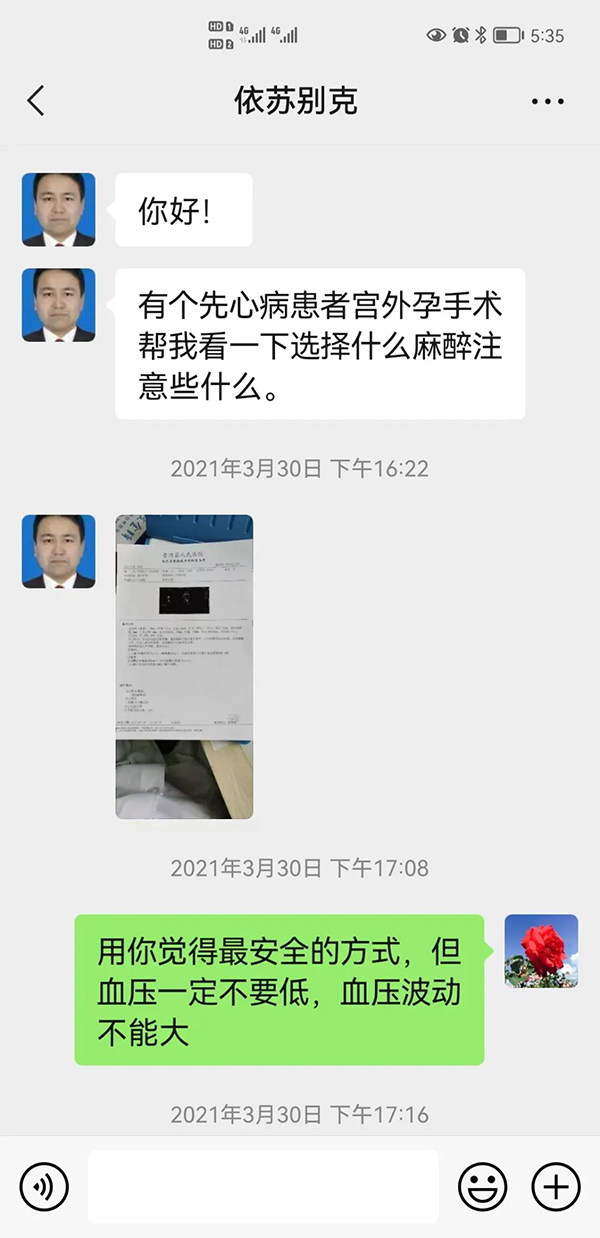Screen dimensions: 600x1238
Task: Switch to voice message input
Action: tap(44, 1187)
